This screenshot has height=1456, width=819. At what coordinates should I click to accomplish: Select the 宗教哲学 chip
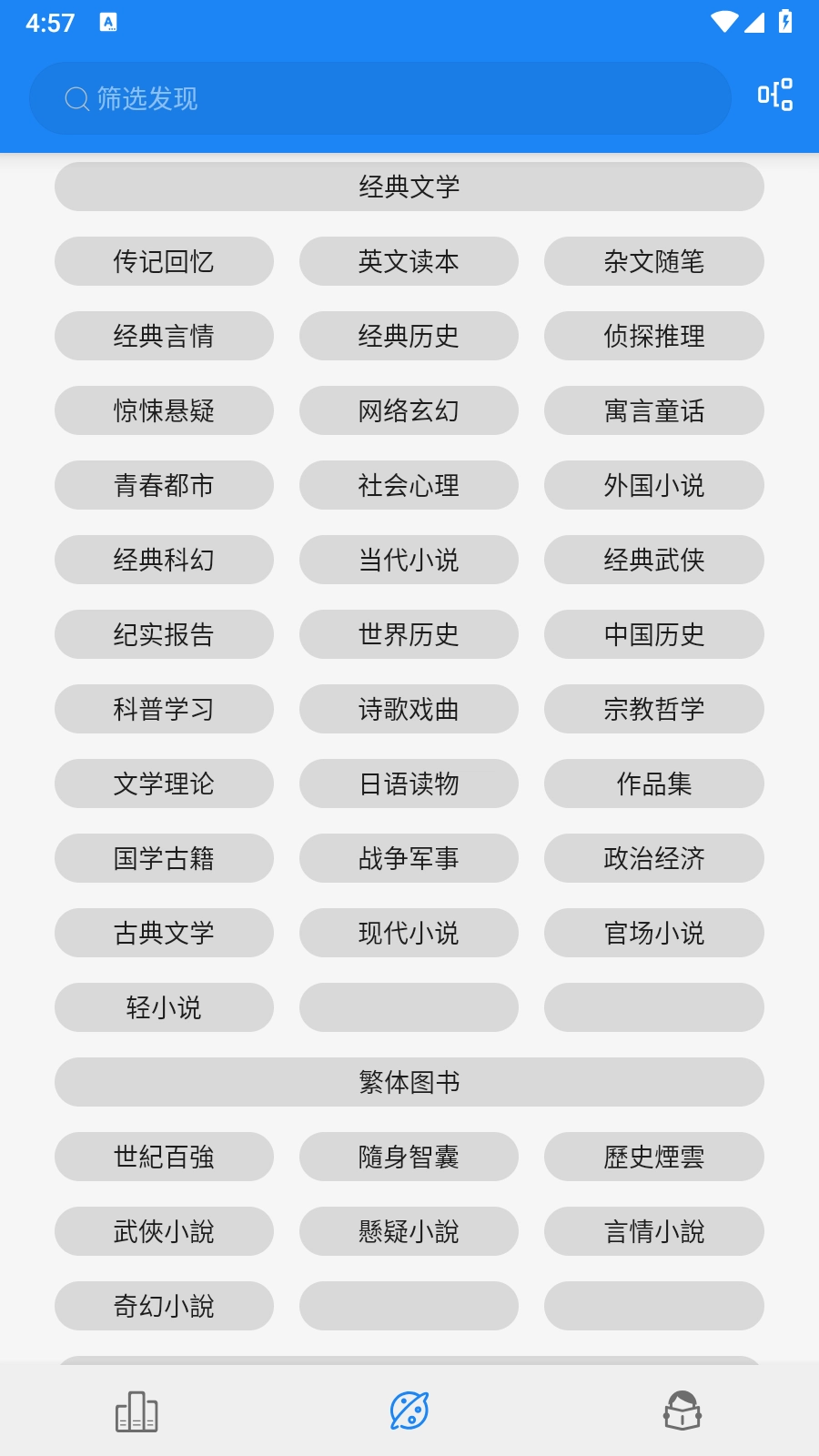coord(653,710)
